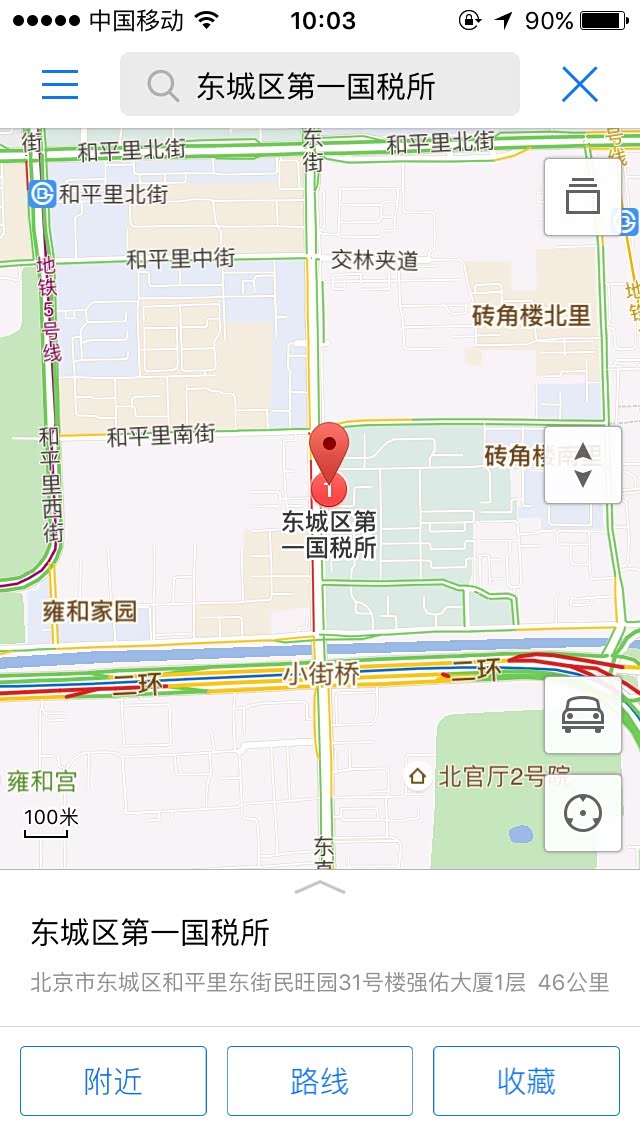Tap the 路线 button

coord(320,1081)
